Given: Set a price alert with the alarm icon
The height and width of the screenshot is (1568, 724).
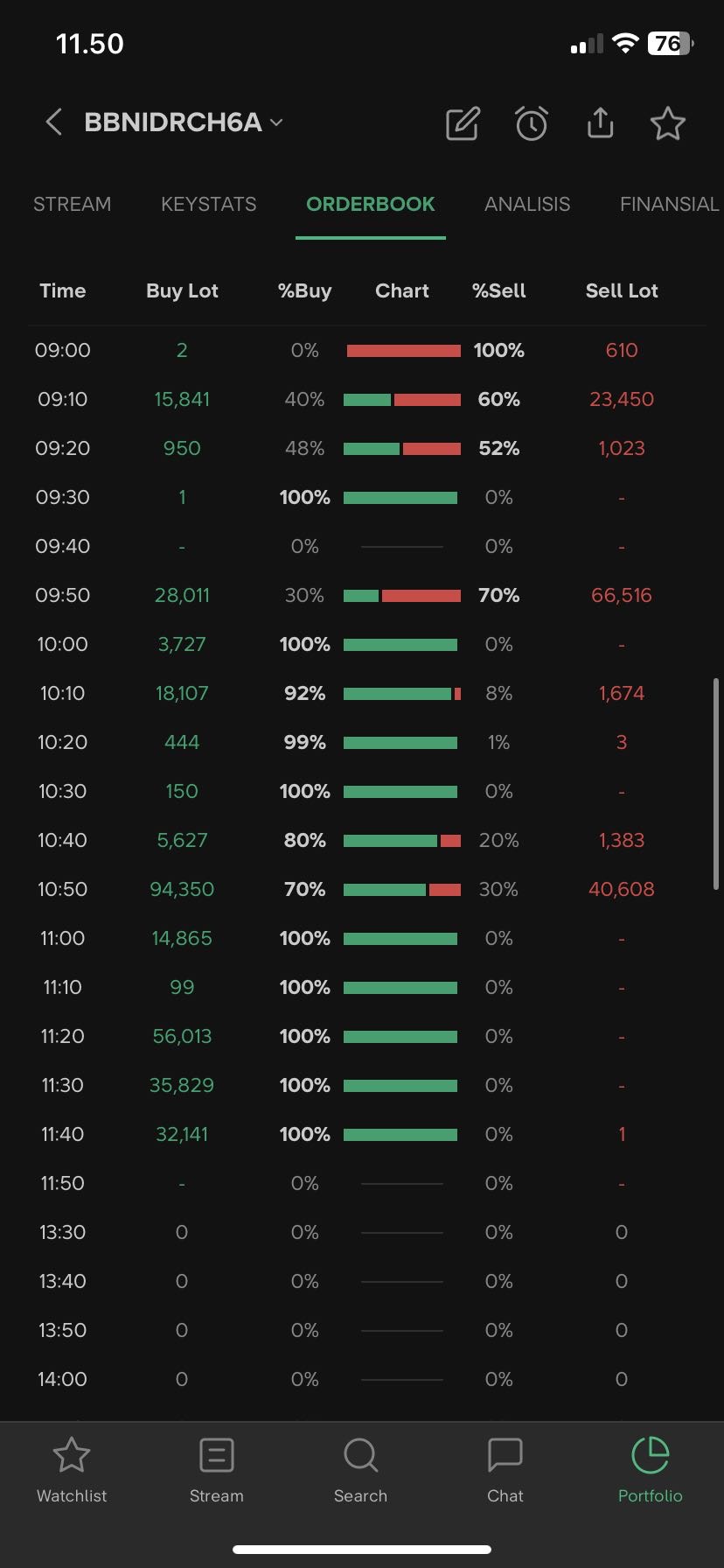Looking at the screenshot, I should [531, 123].
